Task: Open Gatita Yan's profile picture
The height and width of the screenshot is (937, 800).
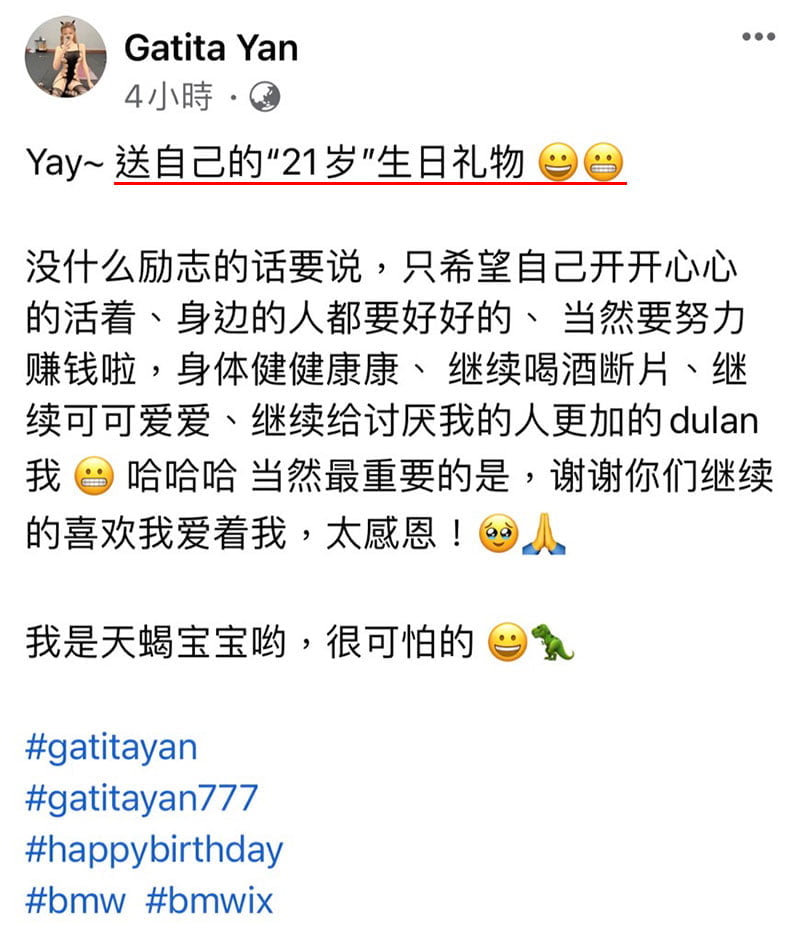Action: point(66,57)
